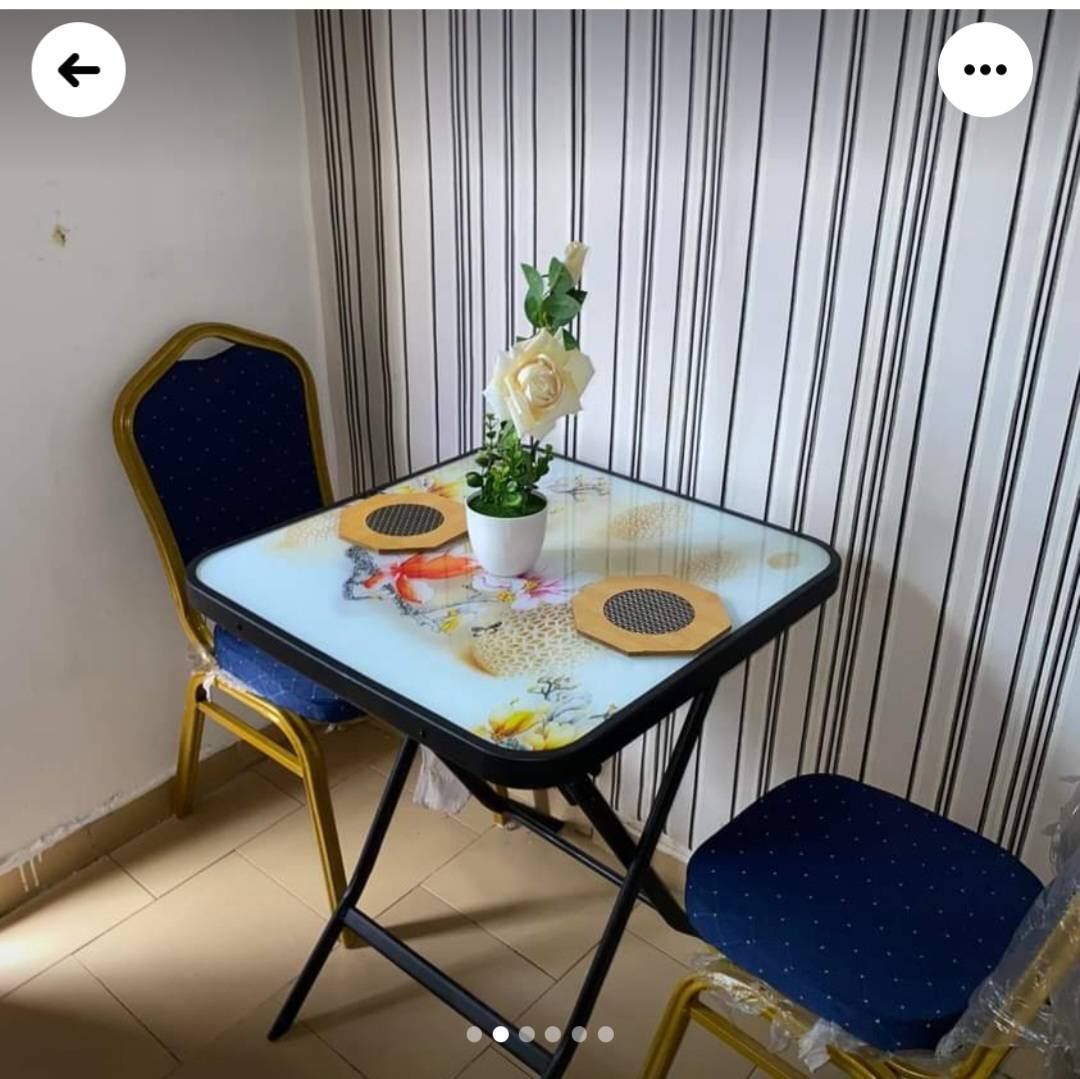Open the three-dot overflow menu
This screenshot has height=1079, width=1080.
coord(985,70)
